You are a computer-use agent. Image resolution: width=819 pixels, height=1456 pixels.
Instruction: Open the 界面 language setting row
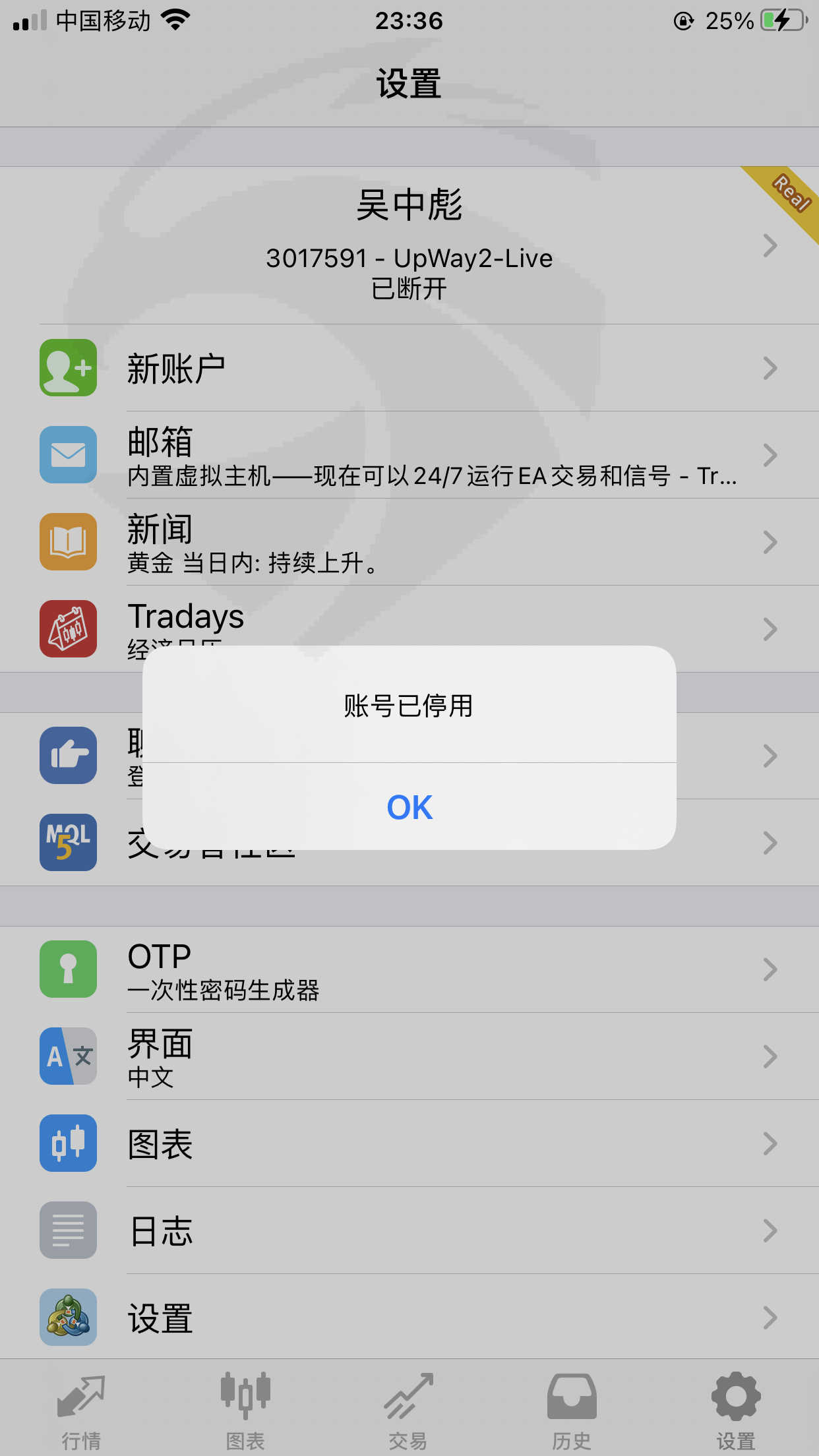409,1056
